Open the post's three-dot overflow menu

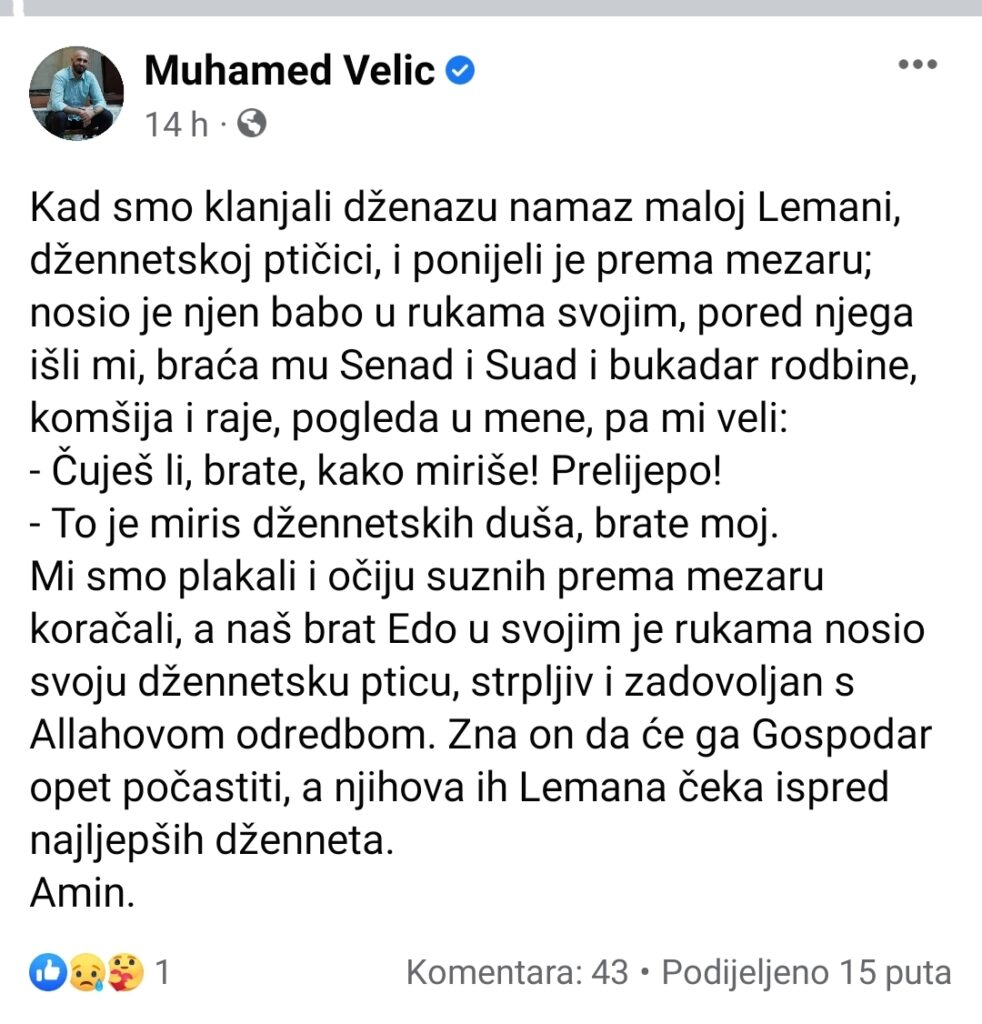tap(917, 65)
